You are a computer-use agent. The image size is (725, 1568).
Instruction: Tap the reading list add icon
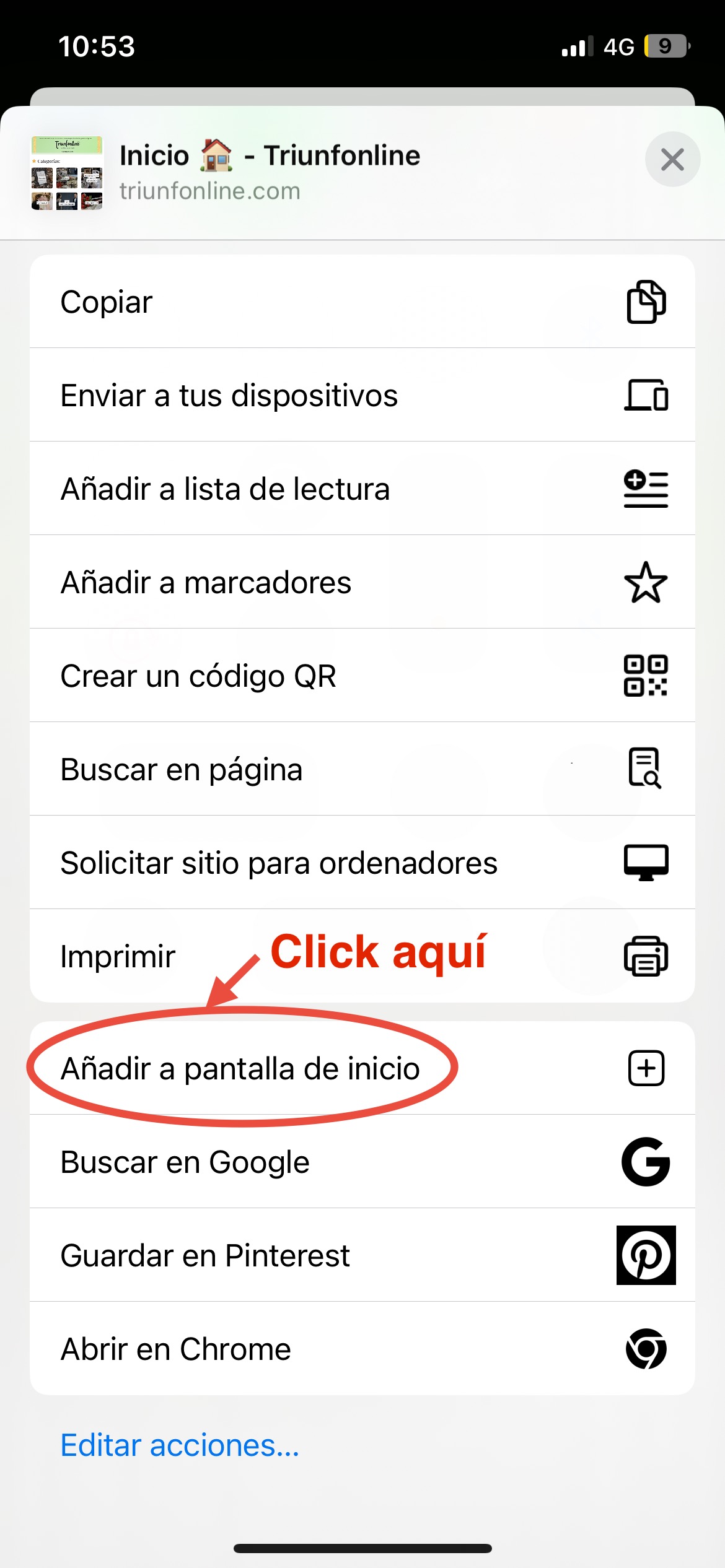click(645, 489)
